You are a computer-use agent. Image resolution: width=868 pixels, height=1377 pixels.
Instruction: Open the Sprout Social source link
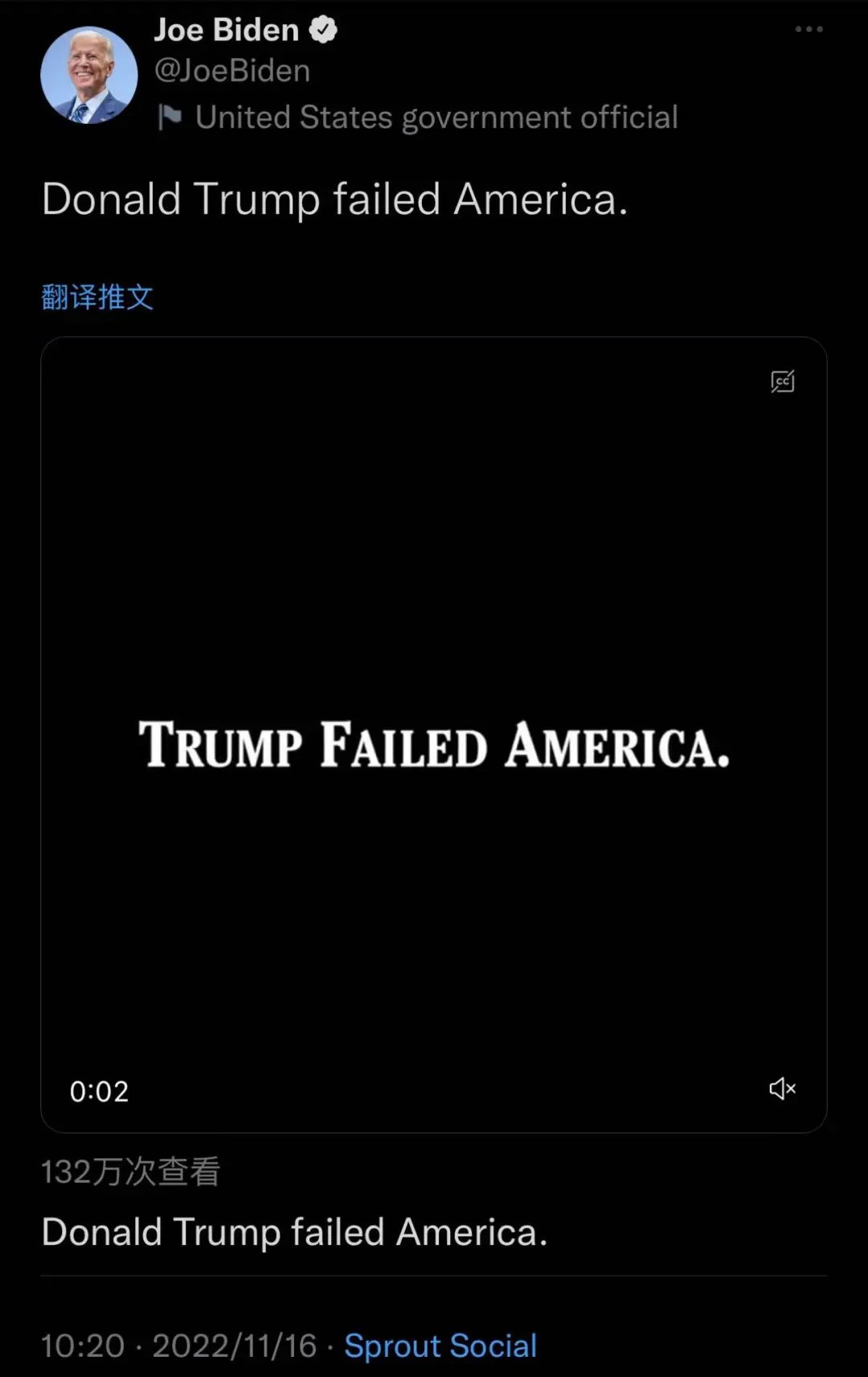click(440, 1346)
